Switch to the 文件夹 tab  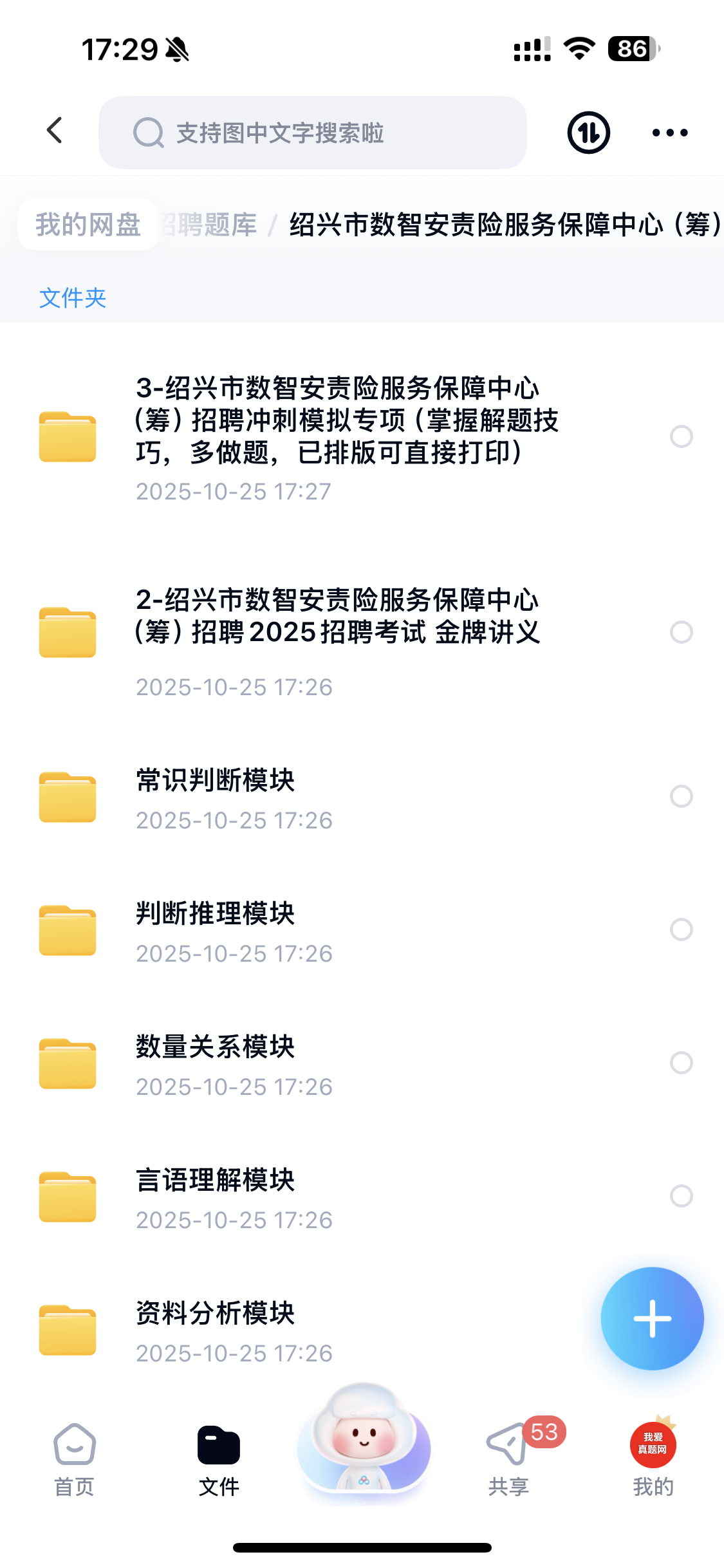click(72, 298)
